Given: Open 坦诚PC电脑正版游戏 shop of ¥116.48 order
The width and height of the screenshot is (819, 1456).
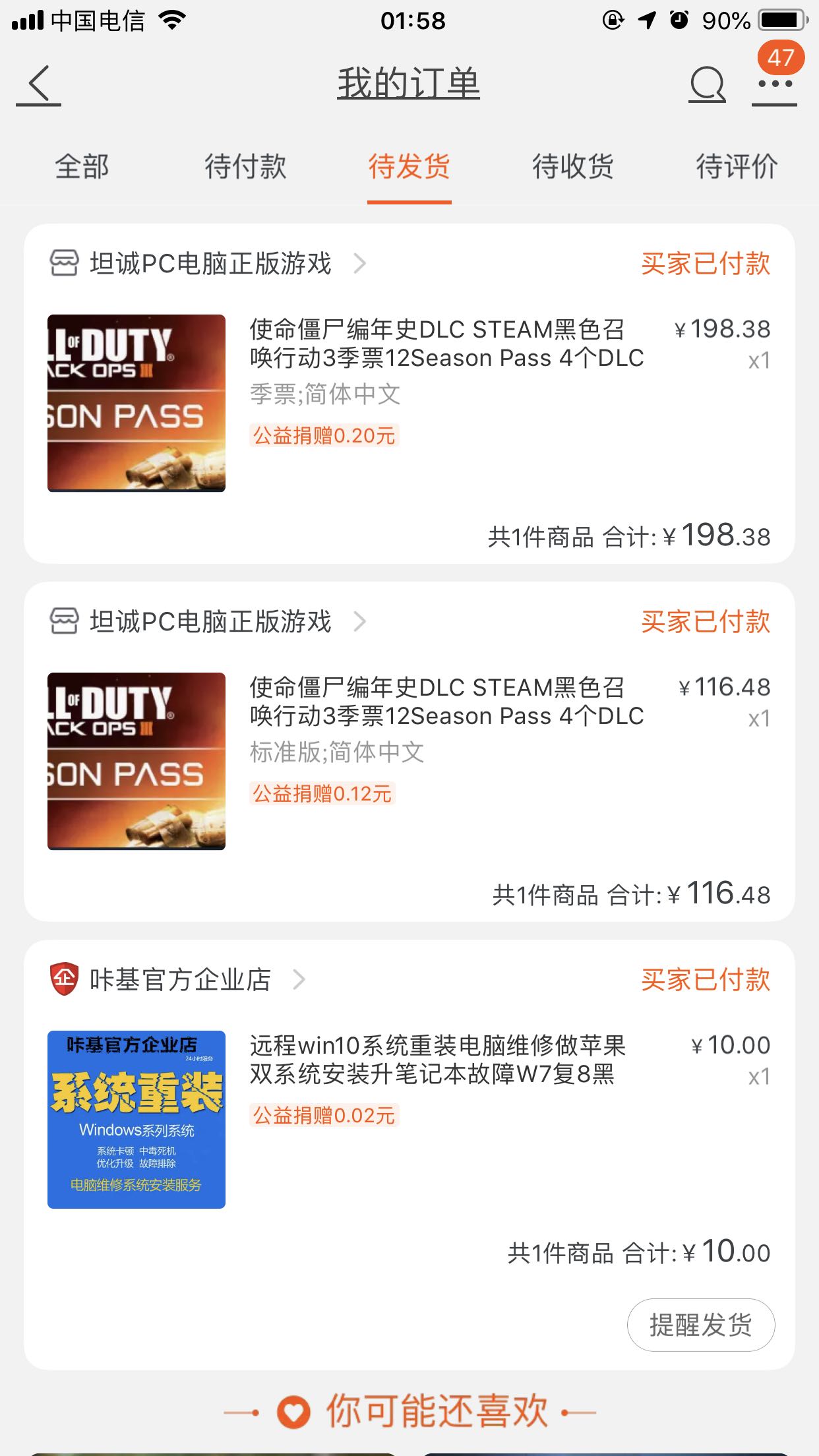Looking at the screenshot, I should [210, 622].
